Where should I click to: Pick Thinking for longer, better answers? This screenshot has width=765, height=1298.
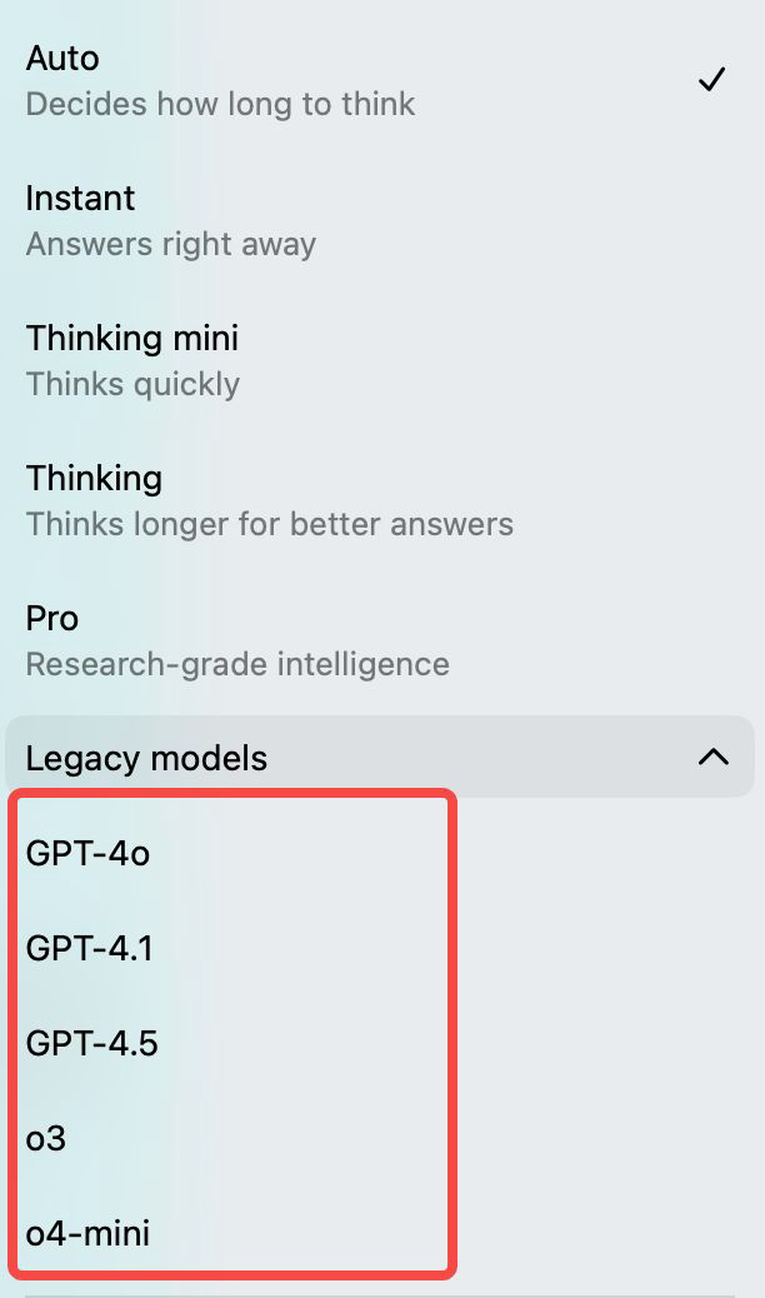pyautogui.click(x=268, y=500)
